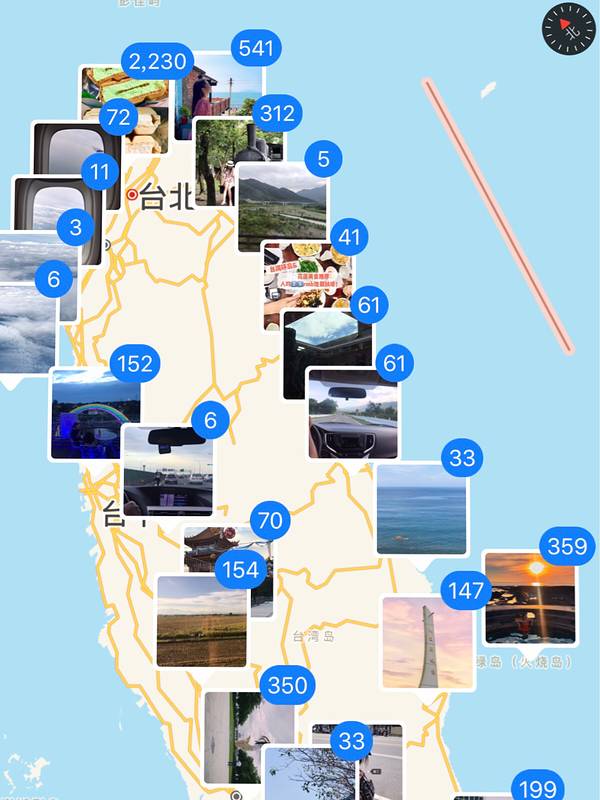This screenshot has height=800, width=600.
Task: Open the 33-photo ocean cluster
Action: pos(461,458)
